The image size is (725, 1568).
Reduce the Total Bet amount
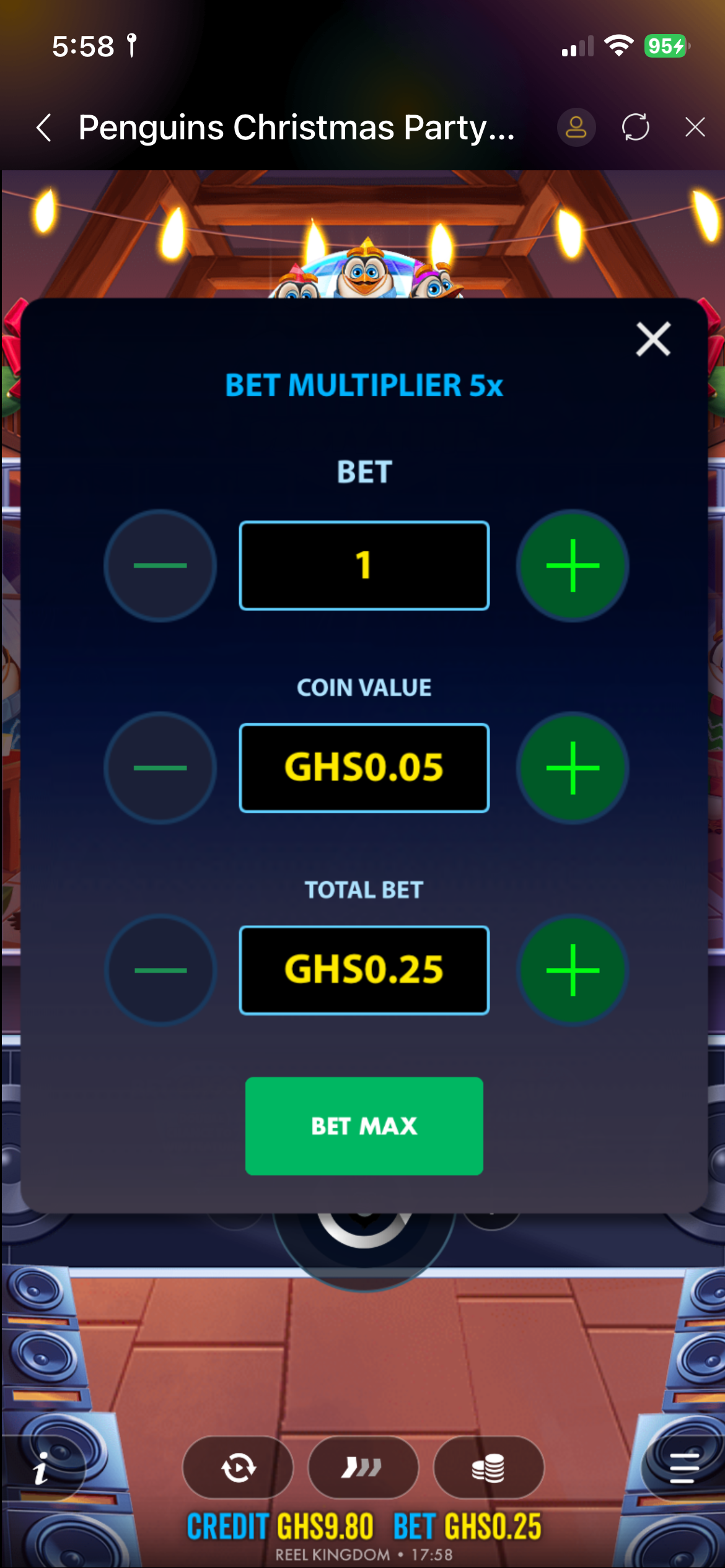click(x=160, y=970)
